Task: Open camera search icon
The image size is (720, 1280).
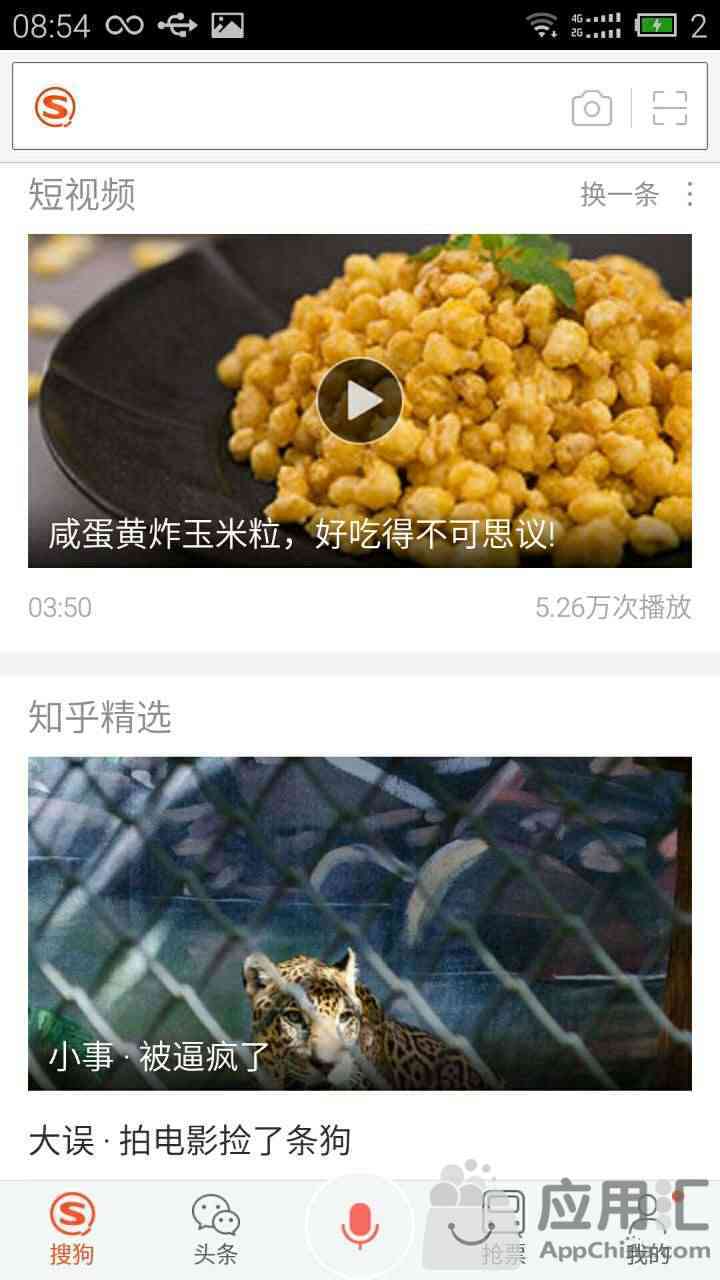Action: 591,108
